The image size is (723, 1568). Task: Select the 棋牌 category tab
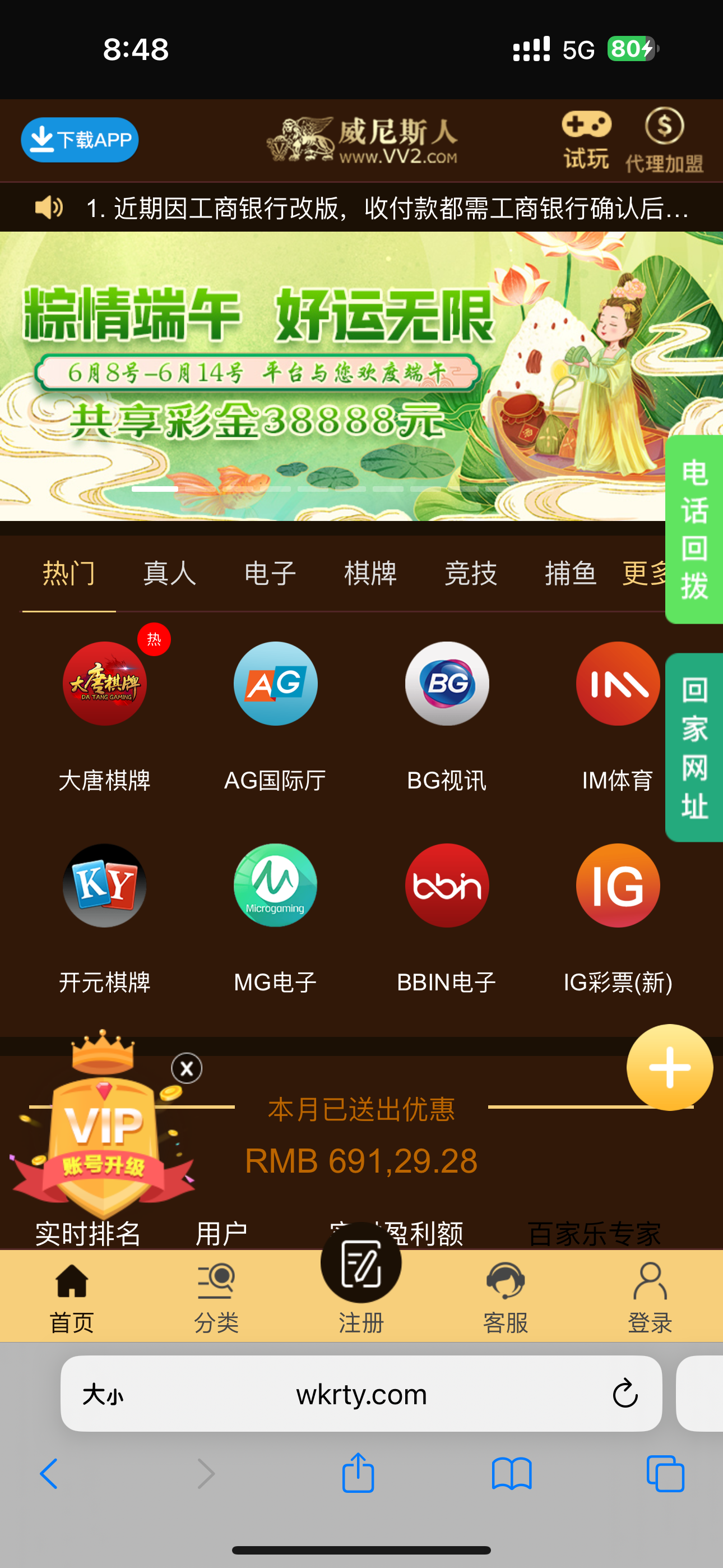(x=370, y=573)
